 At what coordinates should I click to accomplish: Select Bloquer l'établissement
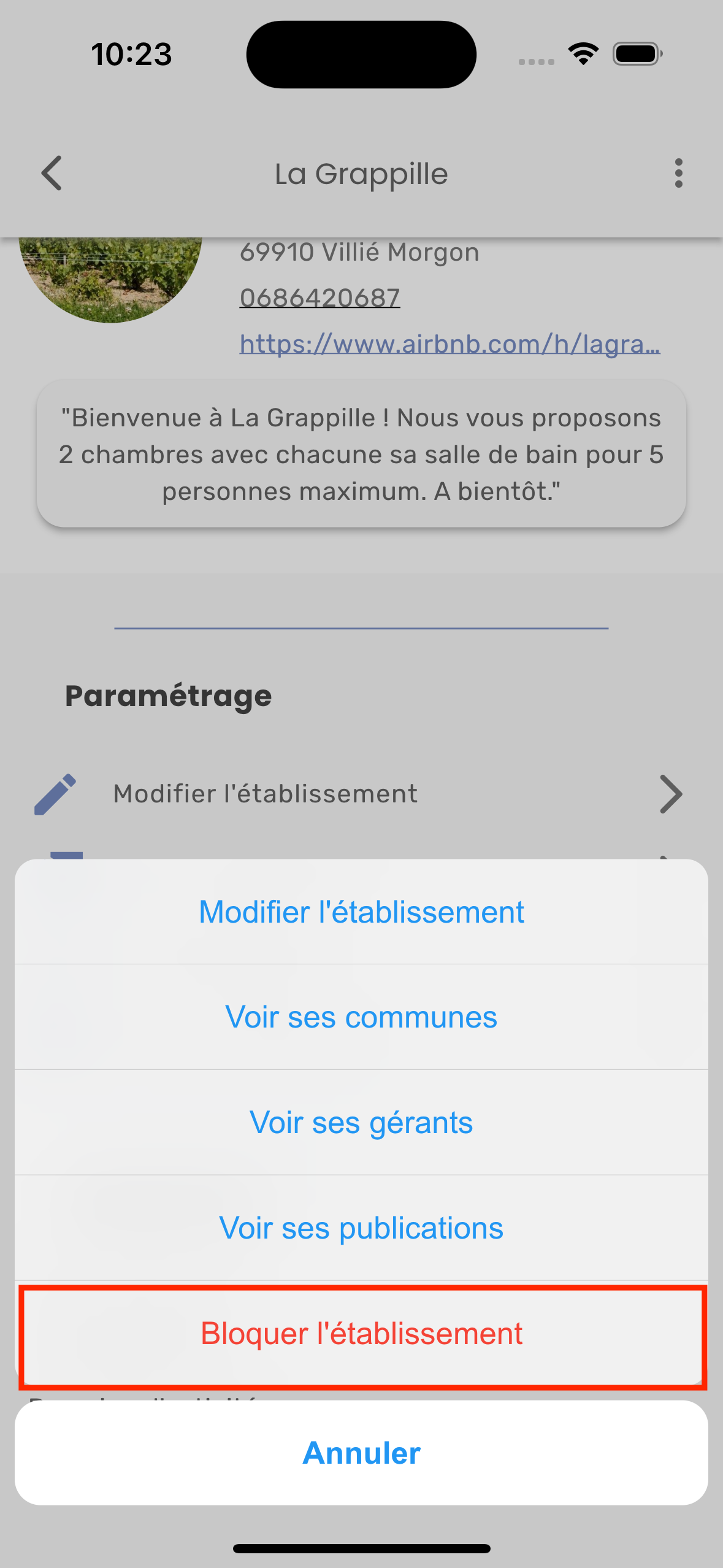coord(361,1334)
